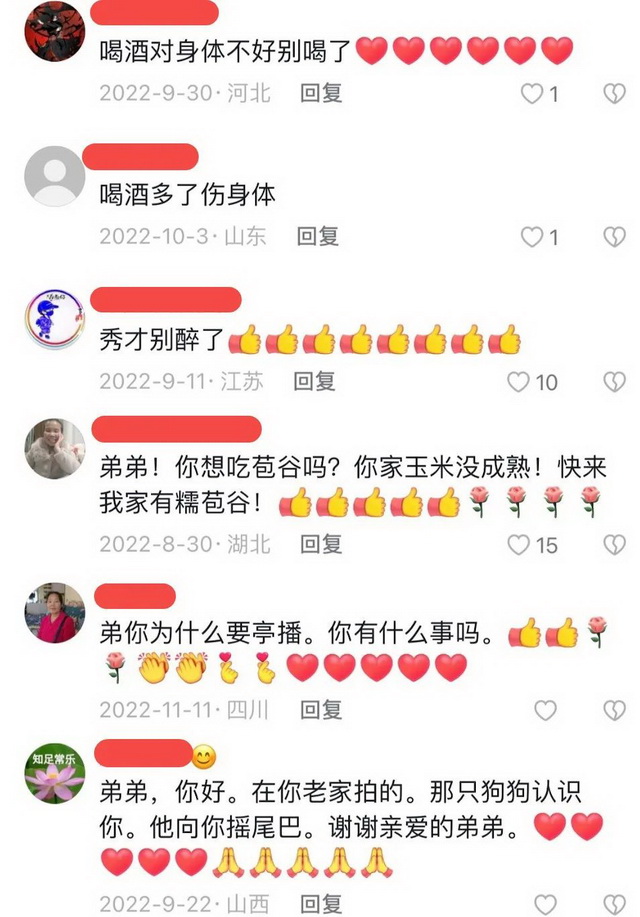This screenshot has width=640, height=917.
Task: Like the 湖北 comment with 15 likes
Action: (518, 545)
